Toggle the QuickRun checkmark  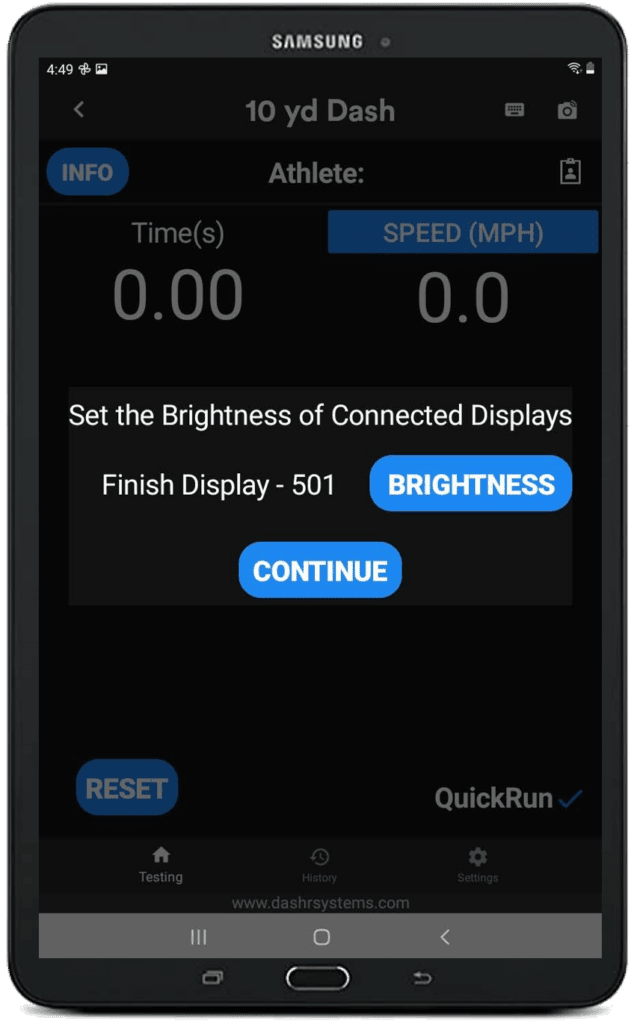(x=571, y=798)
